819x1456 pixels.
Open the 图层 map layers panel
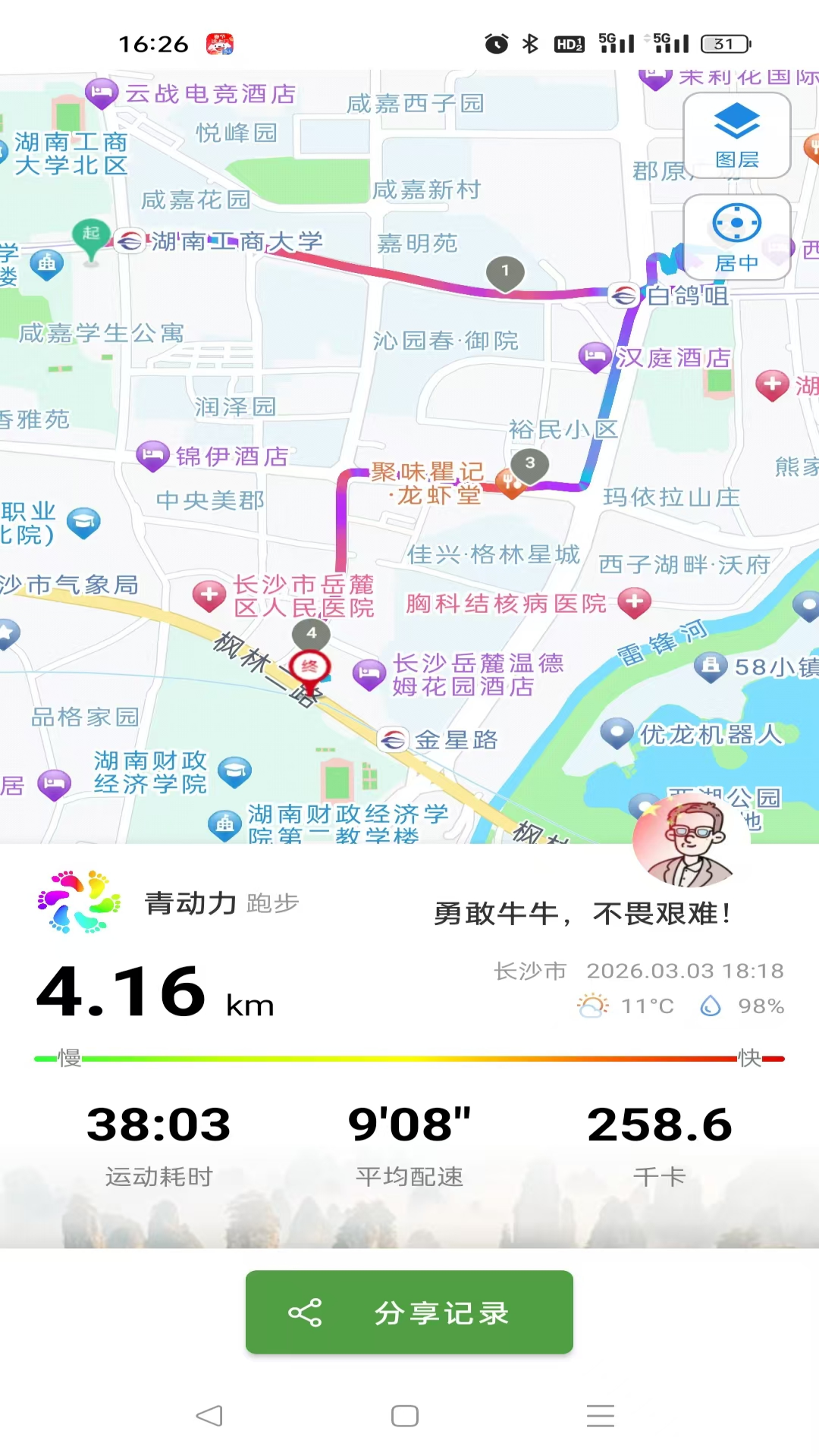click(734, 135)
